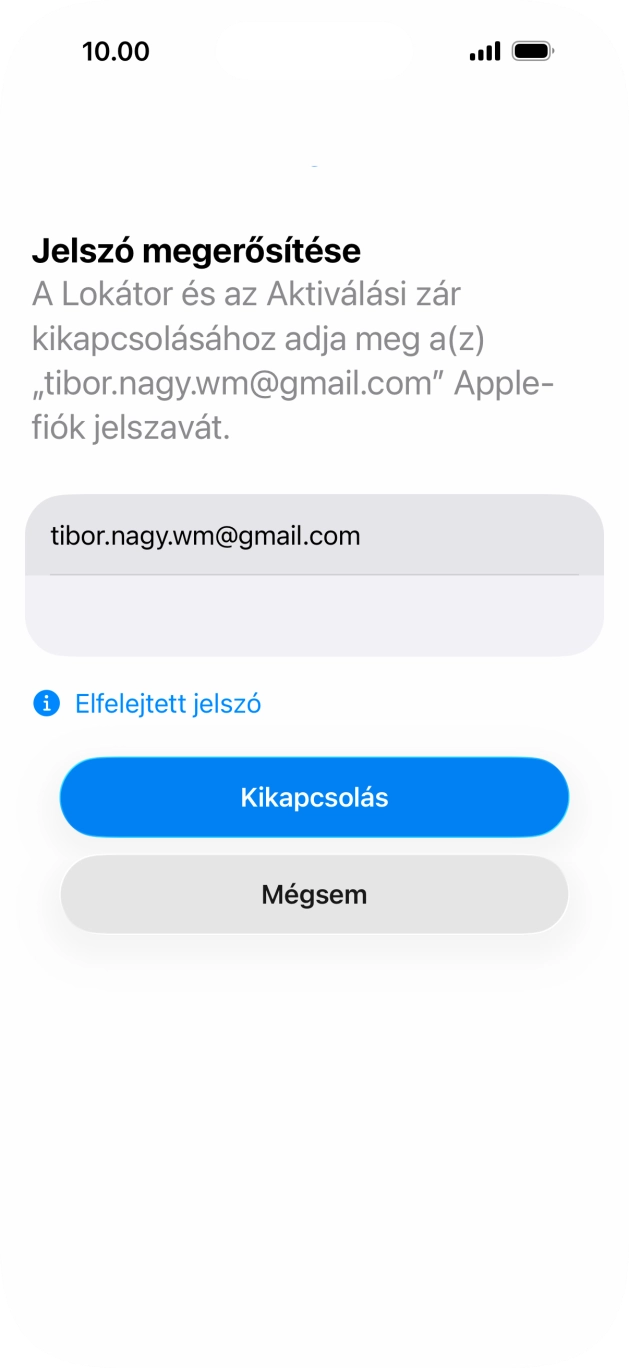Tap the tibor.nagy.wm@gmail.com email field
The width and height of the screenshot is (629, 1368).
click(x=314, y=536)
